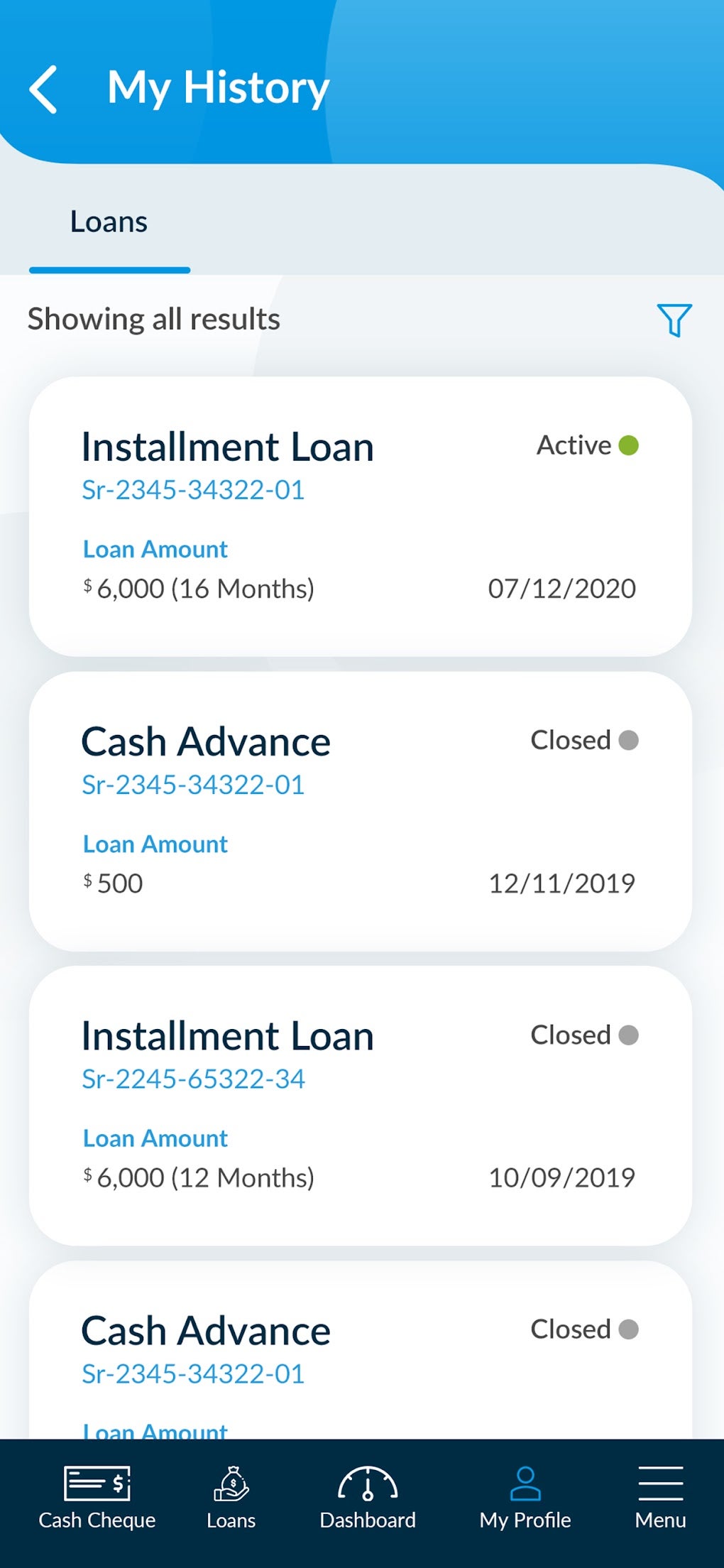This screenshot has height=1568, width=724.
Task: Open the My History header title
Action: pyautogui.click(x=217, y=87)
